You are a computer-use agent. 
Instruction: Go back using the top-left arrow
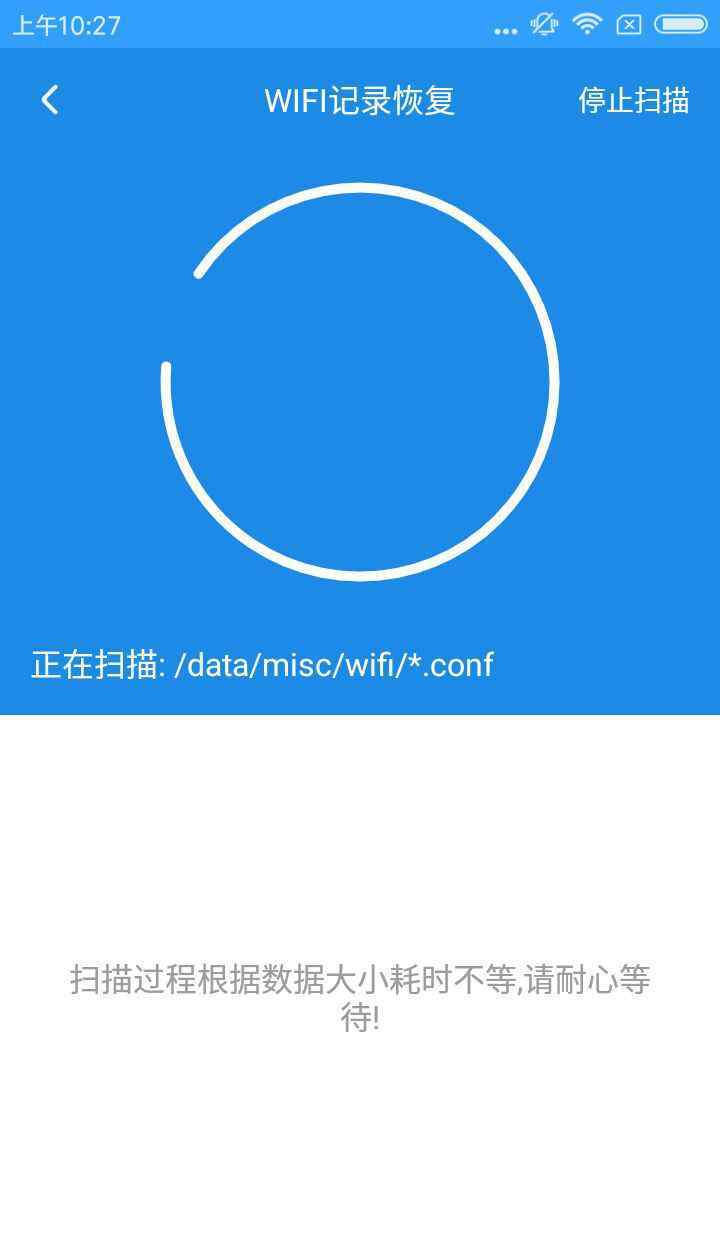click(50, 100)
